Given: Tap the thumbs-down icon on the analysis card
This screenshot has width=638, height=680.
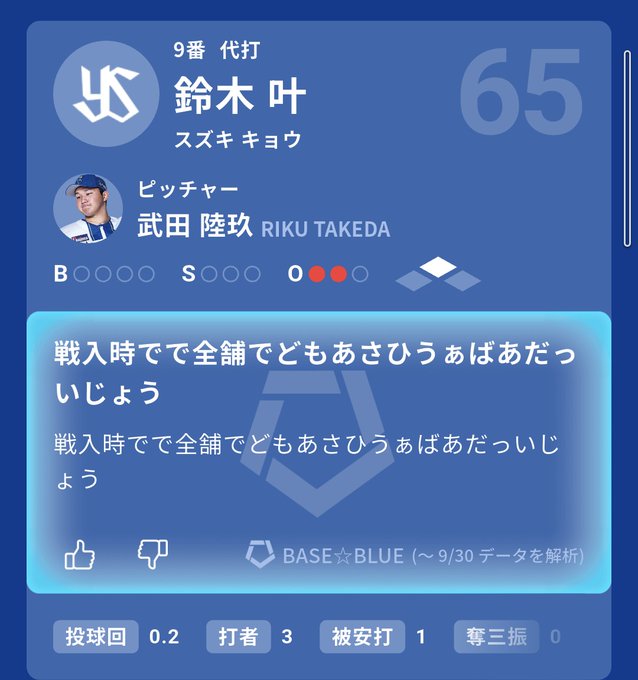Looking at the screenshot, I should coord(152,554).
